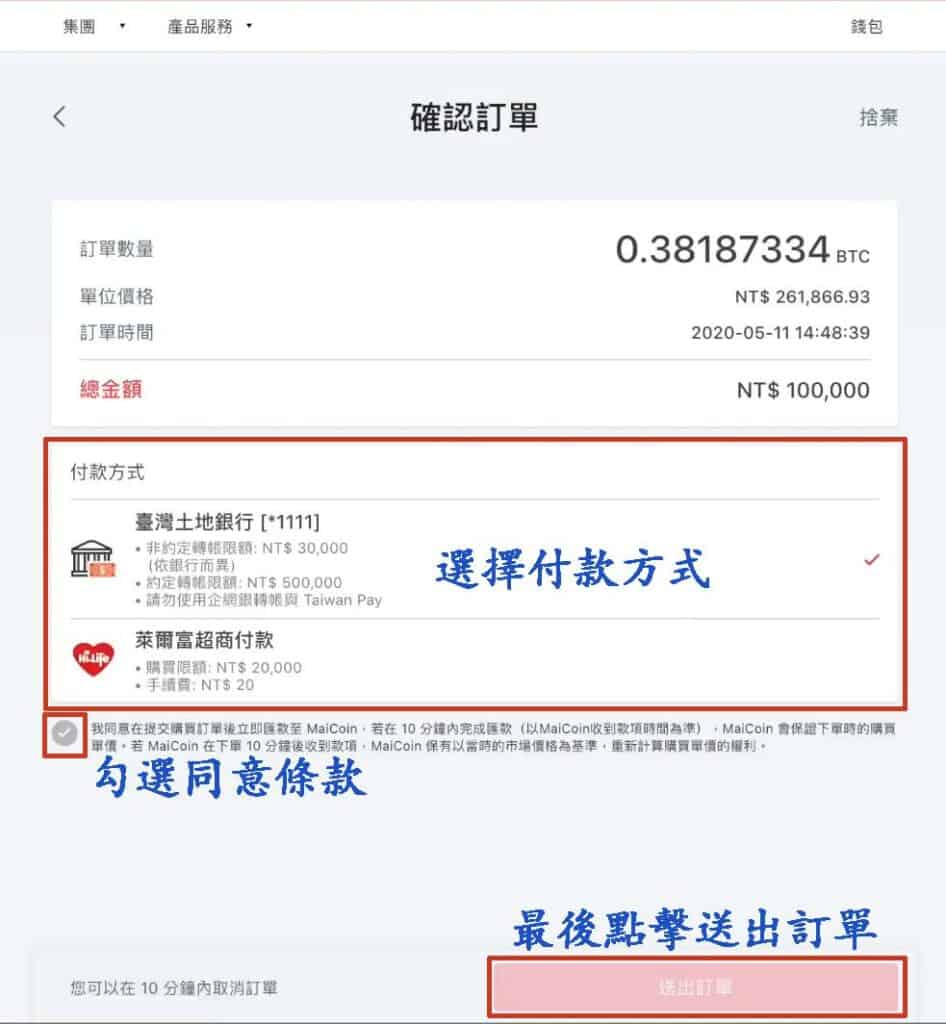Expand the 產品服務 dropdown

[x=209, y=26]
